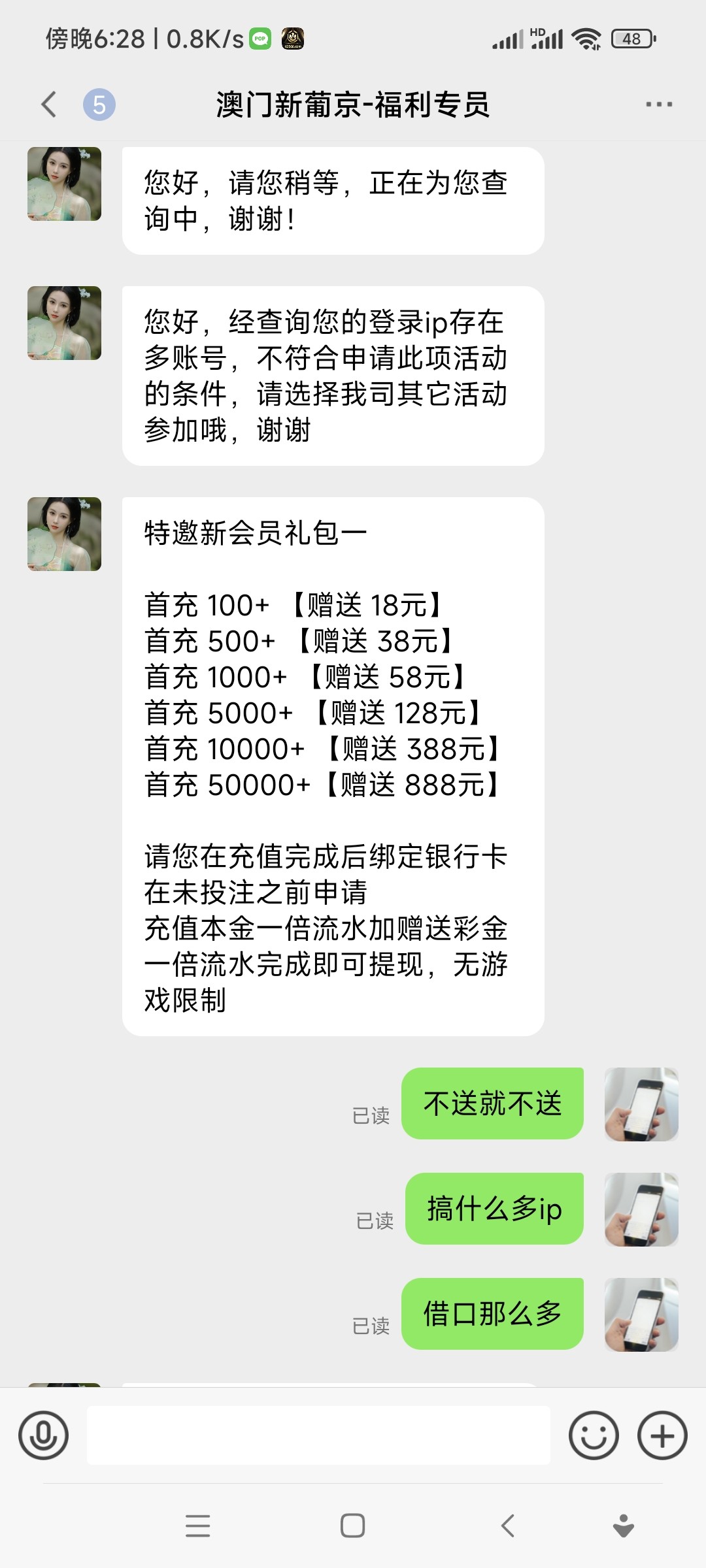Screen dimensions: 706x1568
Task: Open the plus attachment menu
Action: [662, 1435]
